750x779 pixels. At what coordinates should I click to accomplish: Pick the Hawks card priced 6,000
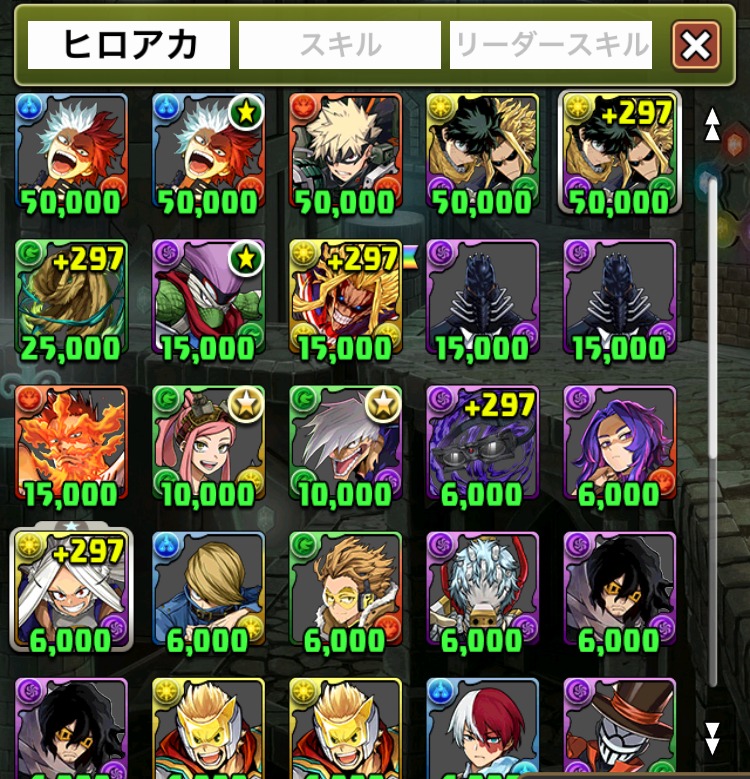(x=344, y=592)
